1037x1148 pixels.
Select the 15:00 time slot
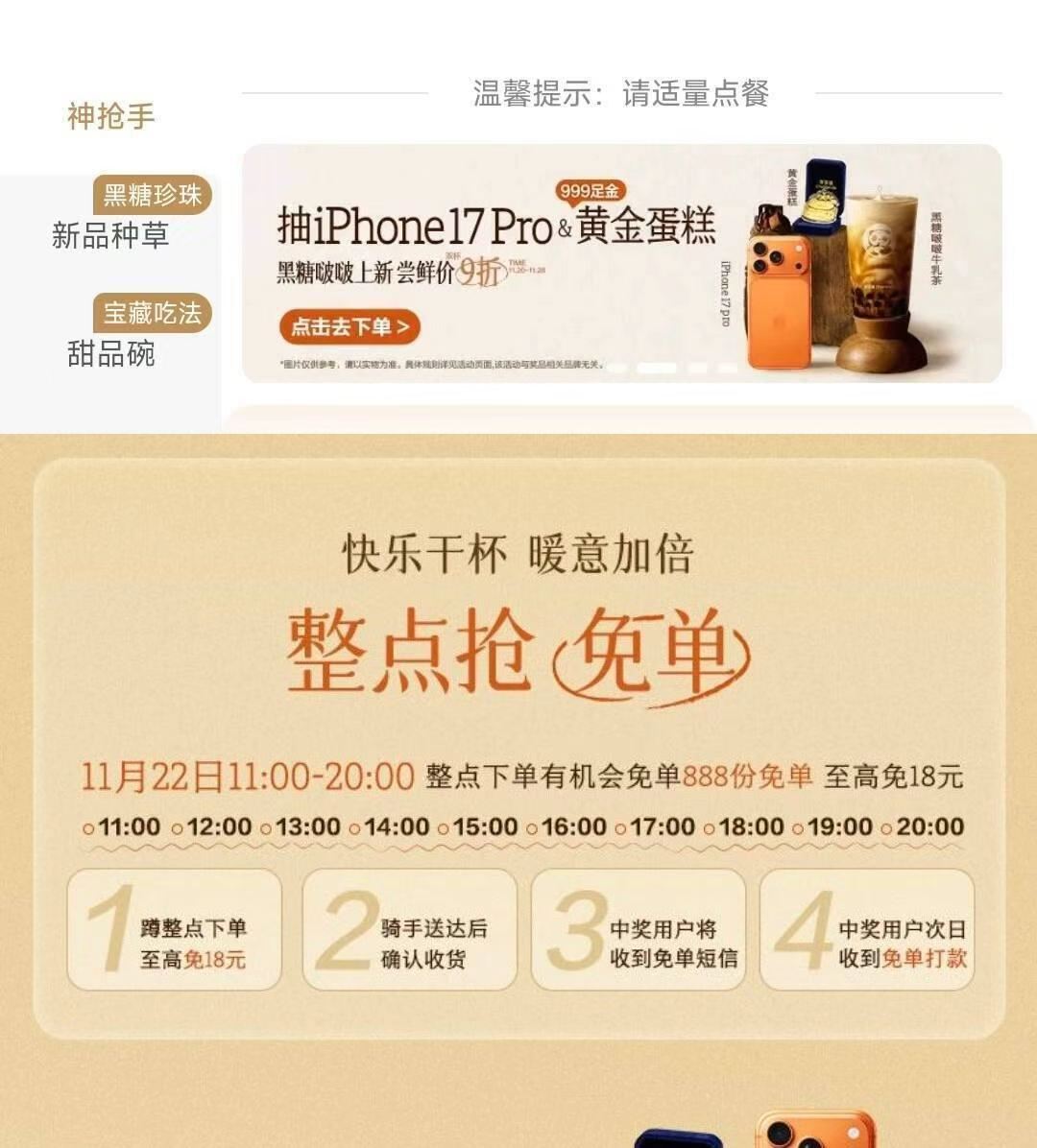(493, 824)
